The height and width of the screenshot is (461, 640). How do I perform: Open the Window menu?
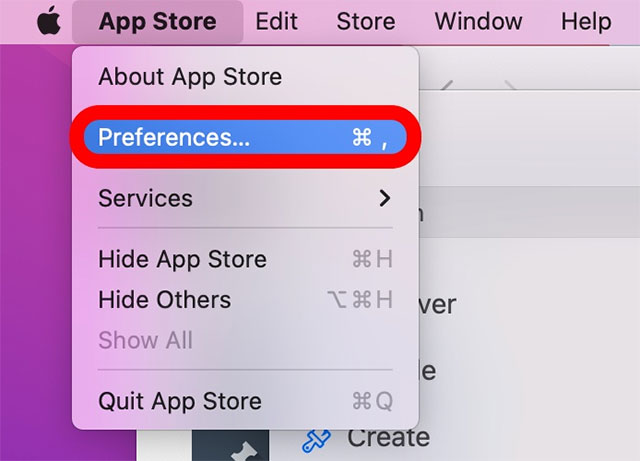[x=478, y=21]
